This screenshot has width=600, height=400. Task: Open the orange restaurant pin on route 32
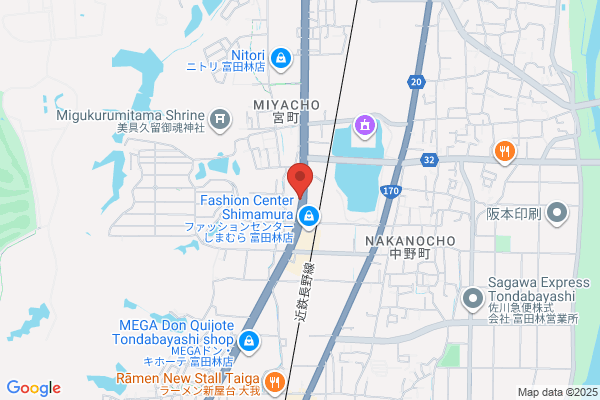(505, 153)
